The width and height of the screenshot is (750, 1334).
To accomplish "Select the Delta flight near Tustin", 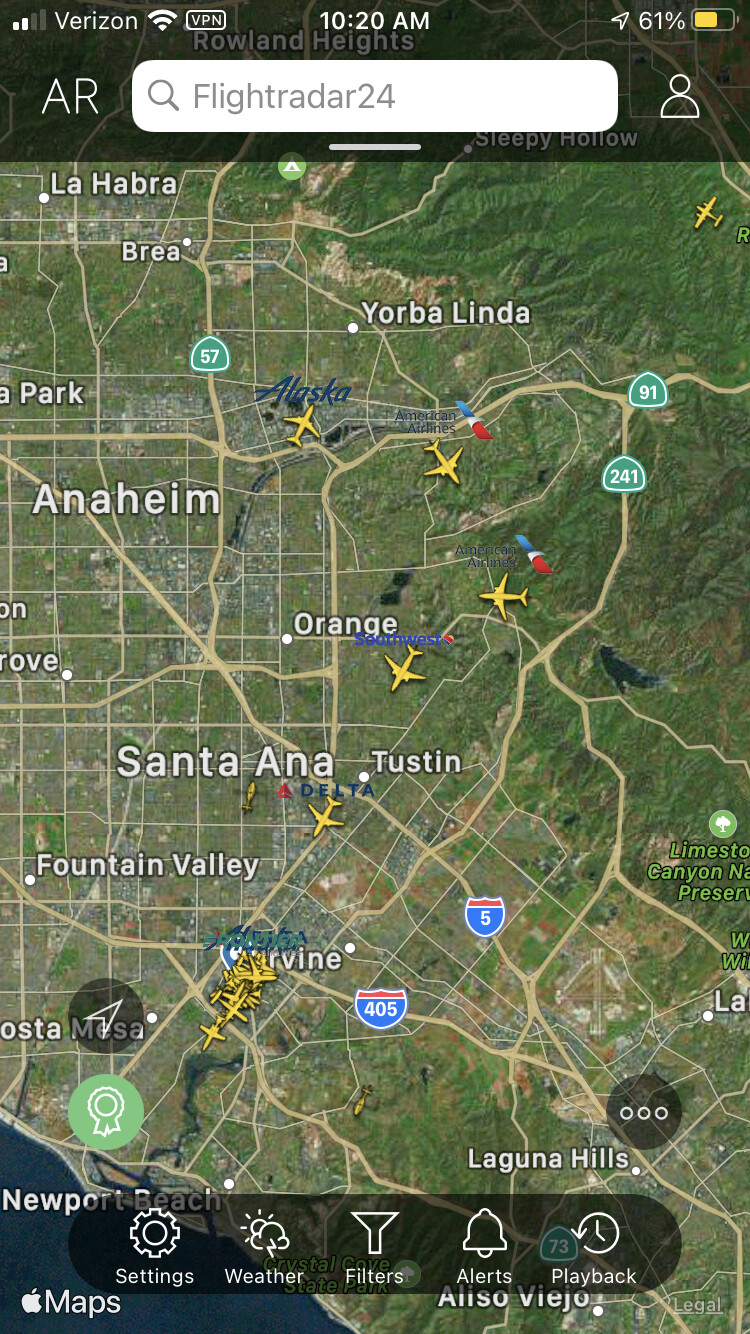I will tap(325, 817).
